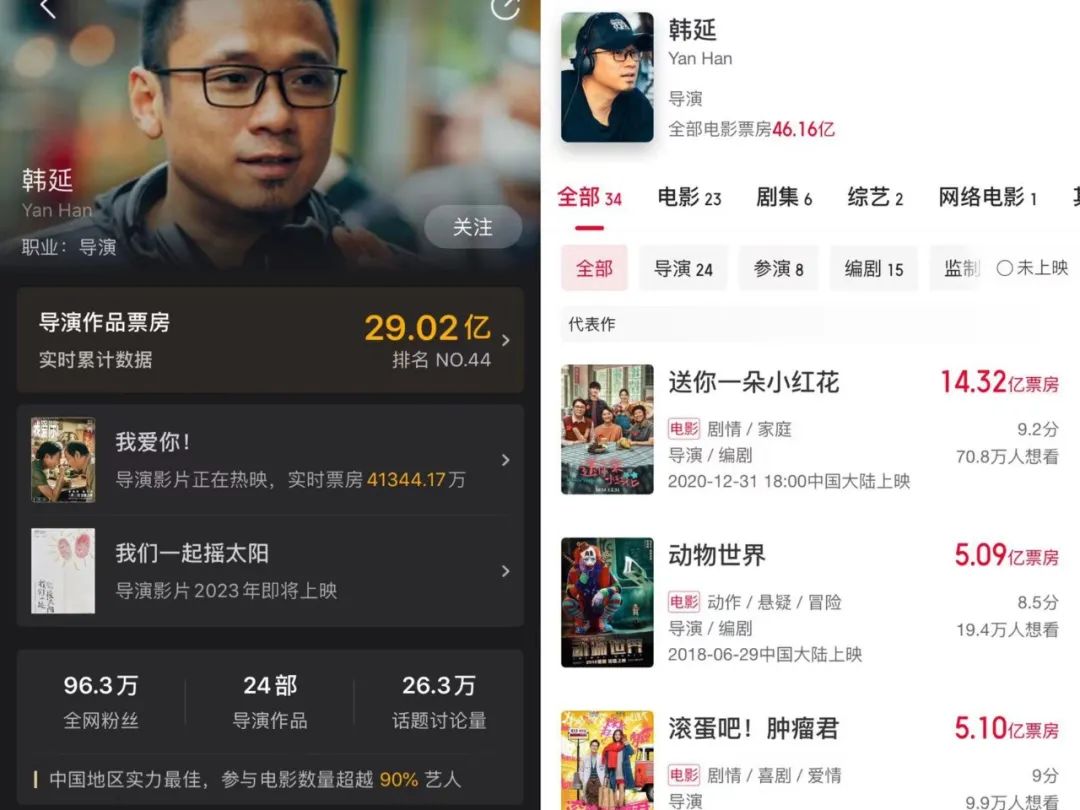Open the movie 送你一朵小红花
This screenshot has width=1080, height=810.
pos(810,429)
